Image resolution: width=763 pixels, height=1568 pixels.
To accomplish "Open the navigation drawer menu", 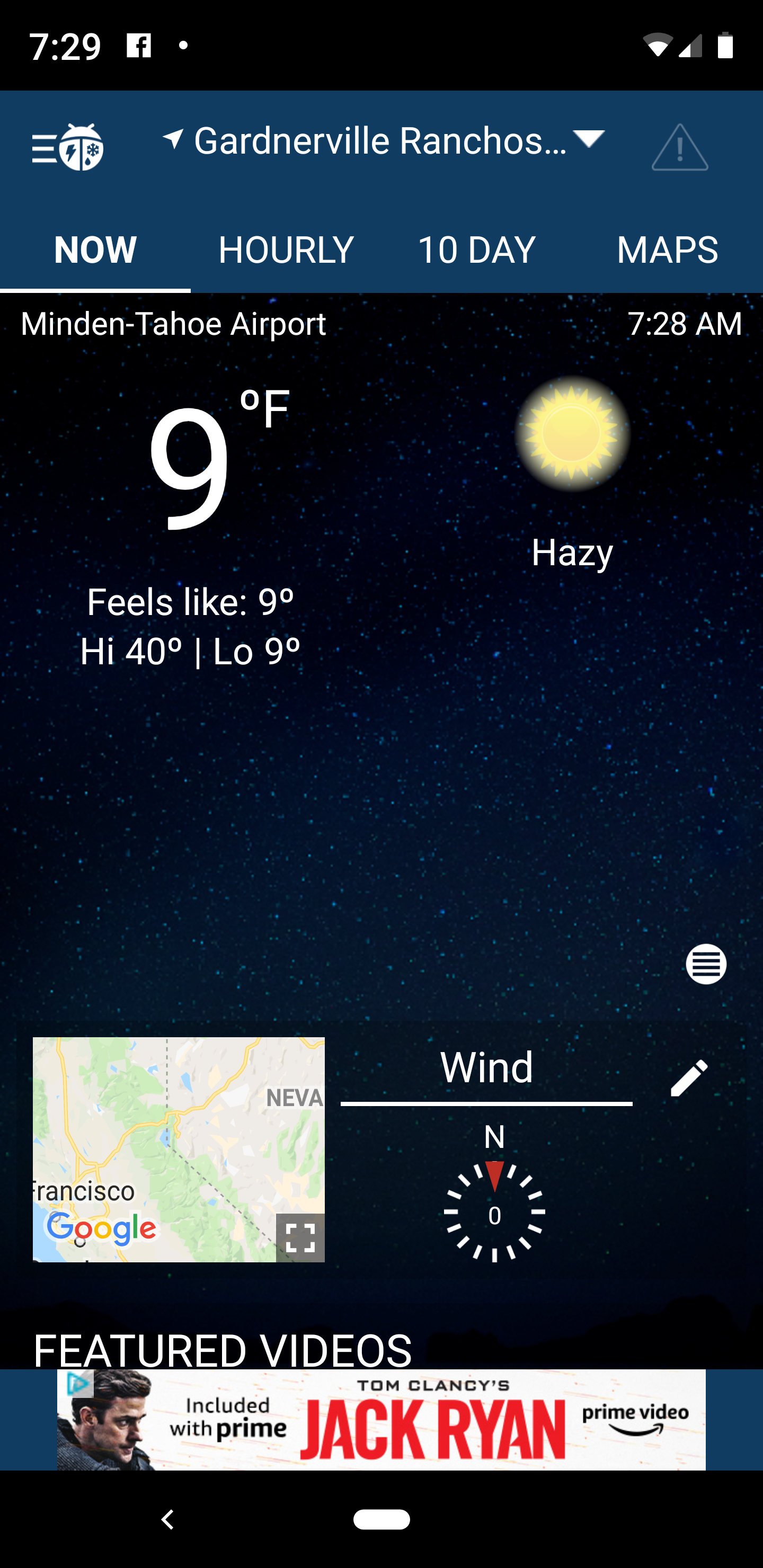I will pyautogui.click(x=67, y=147).
